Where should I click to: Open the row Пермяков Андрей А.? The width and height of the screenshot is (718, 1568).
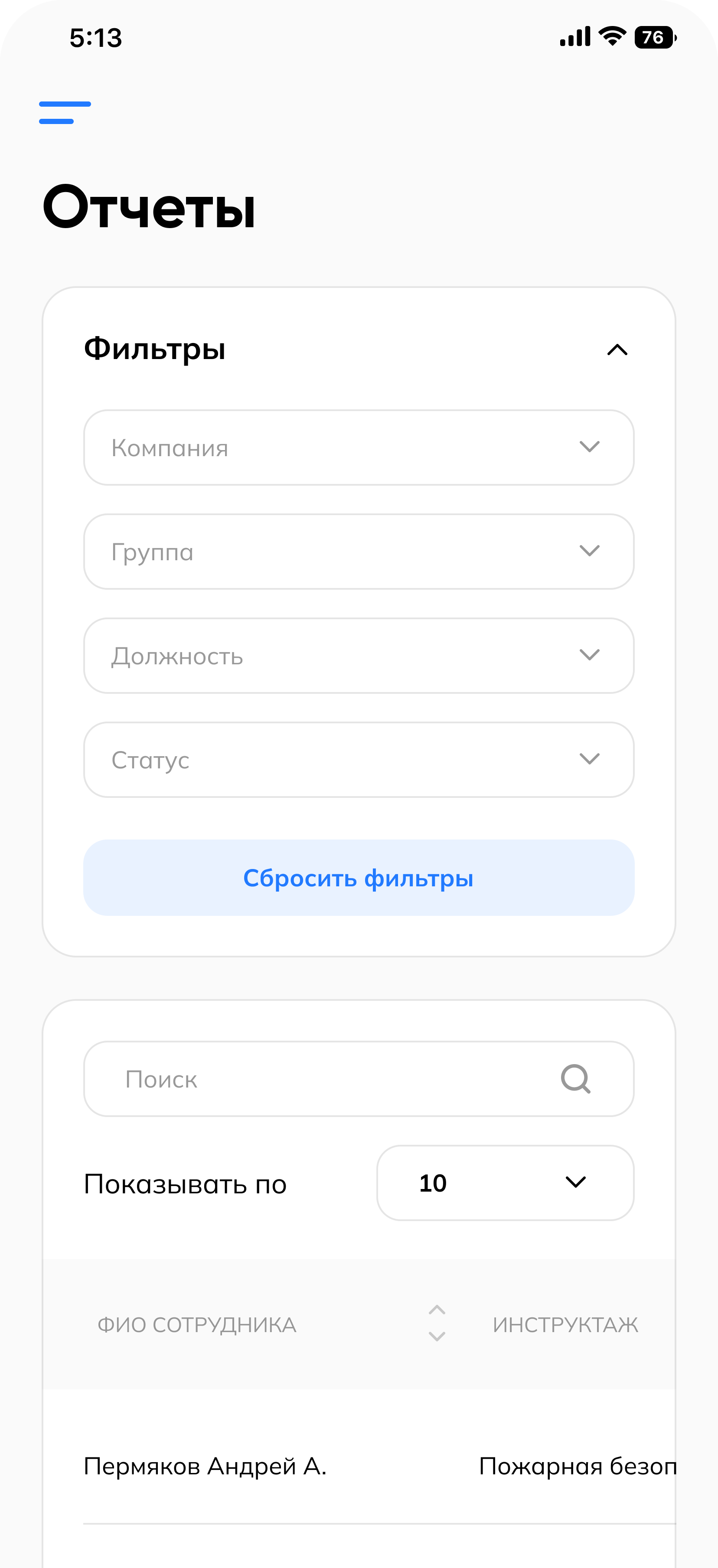point(205,1467)
